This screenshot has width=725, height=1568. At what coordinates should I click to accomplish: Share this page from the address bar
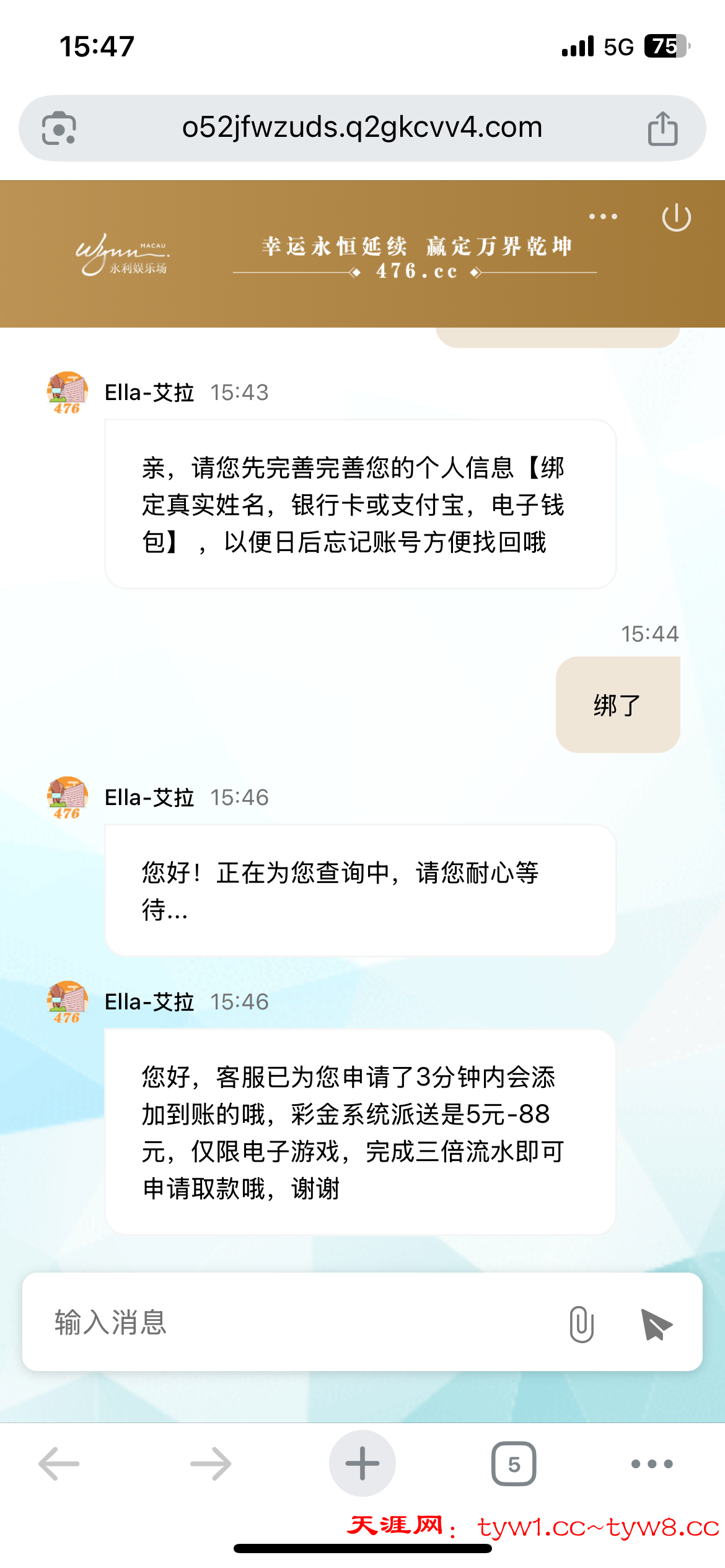point(662,129)
